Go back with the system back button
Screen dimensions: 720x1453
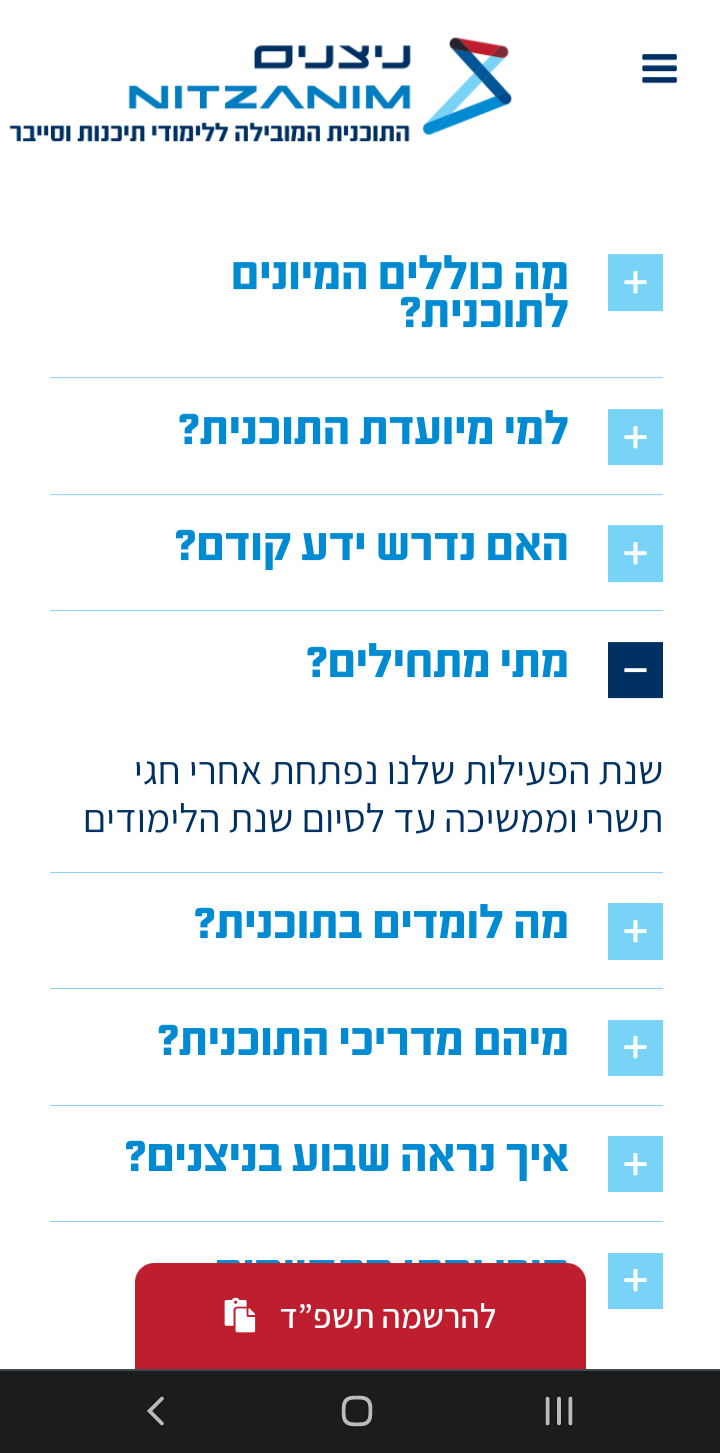click(x=155, y=1411)
